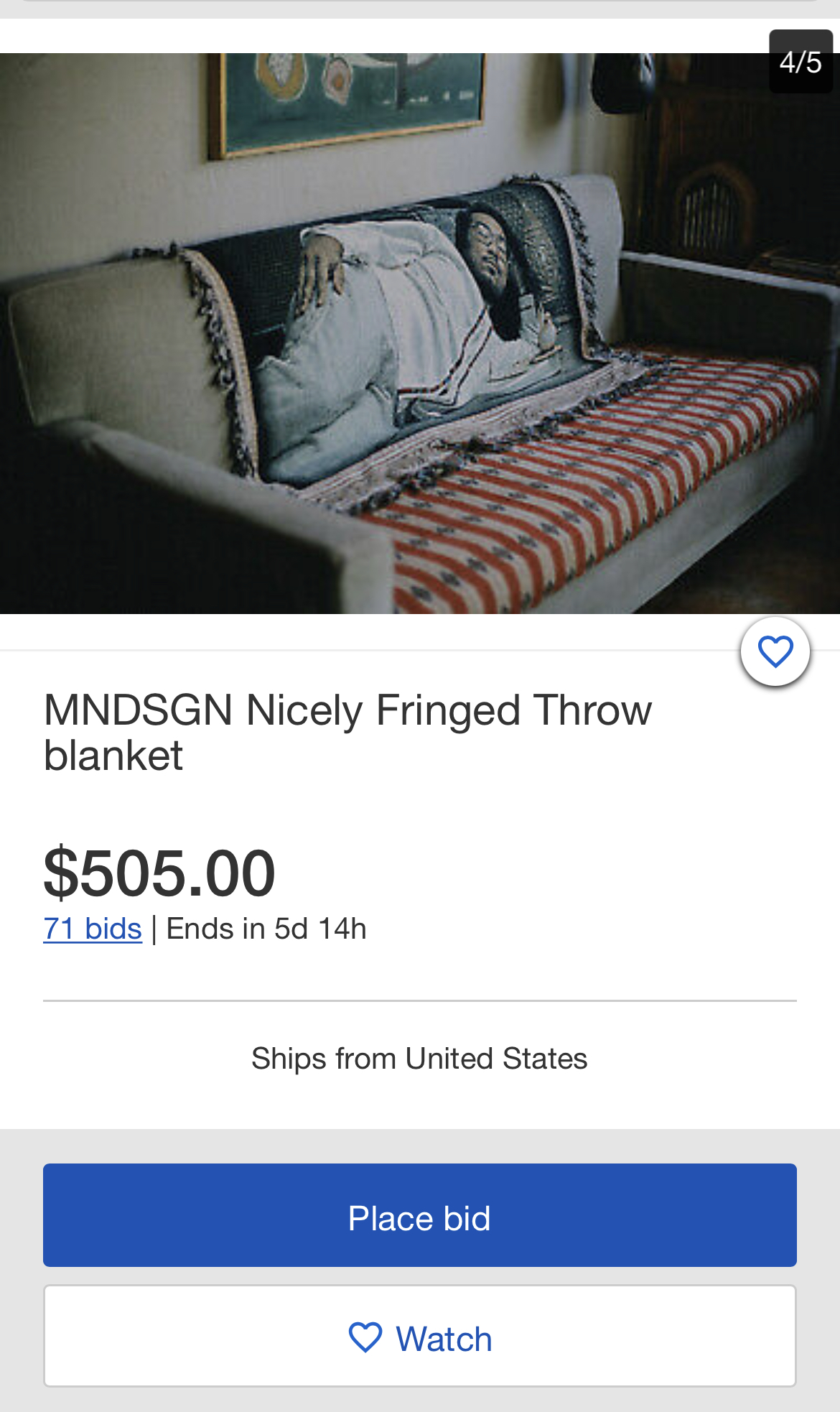
Task: Place a bid on the blanket
Action: pos(419,1215)
